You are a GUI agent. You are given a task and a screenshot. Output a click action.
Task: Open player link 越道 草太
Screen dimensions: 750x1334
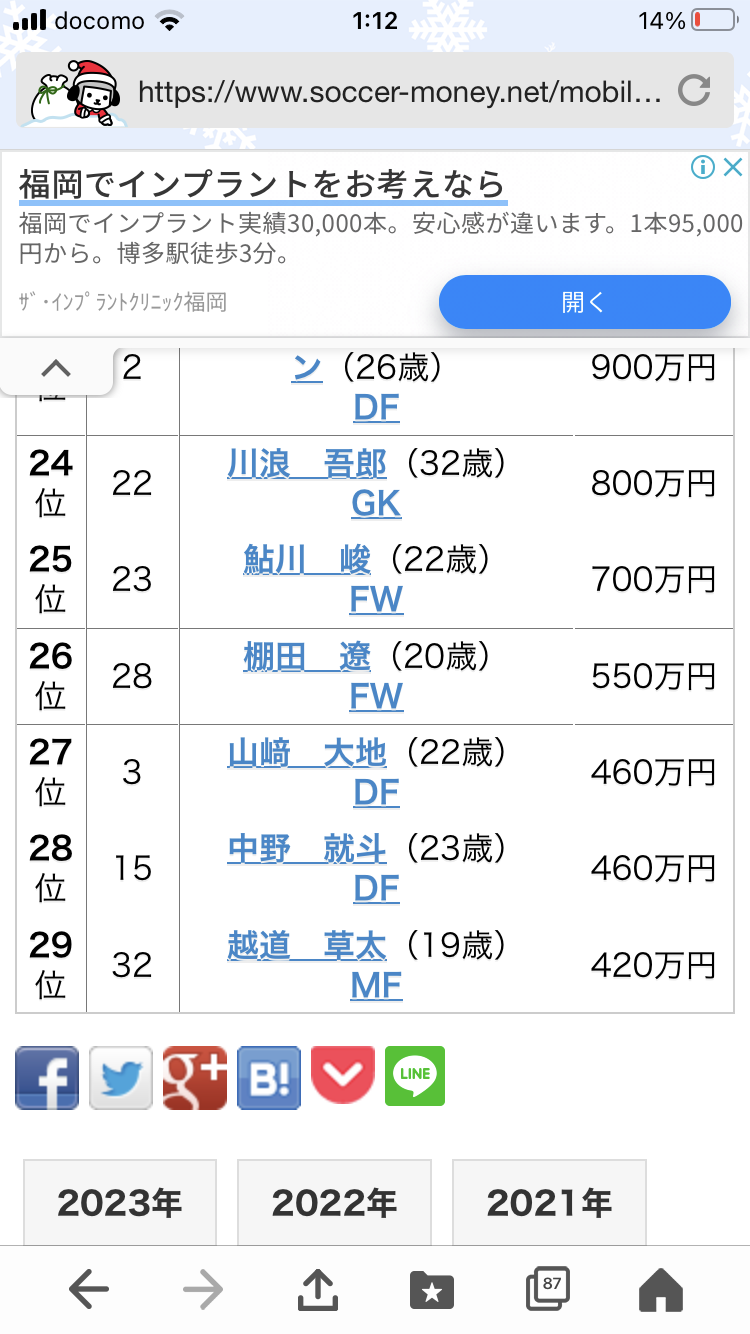[307, 945]
